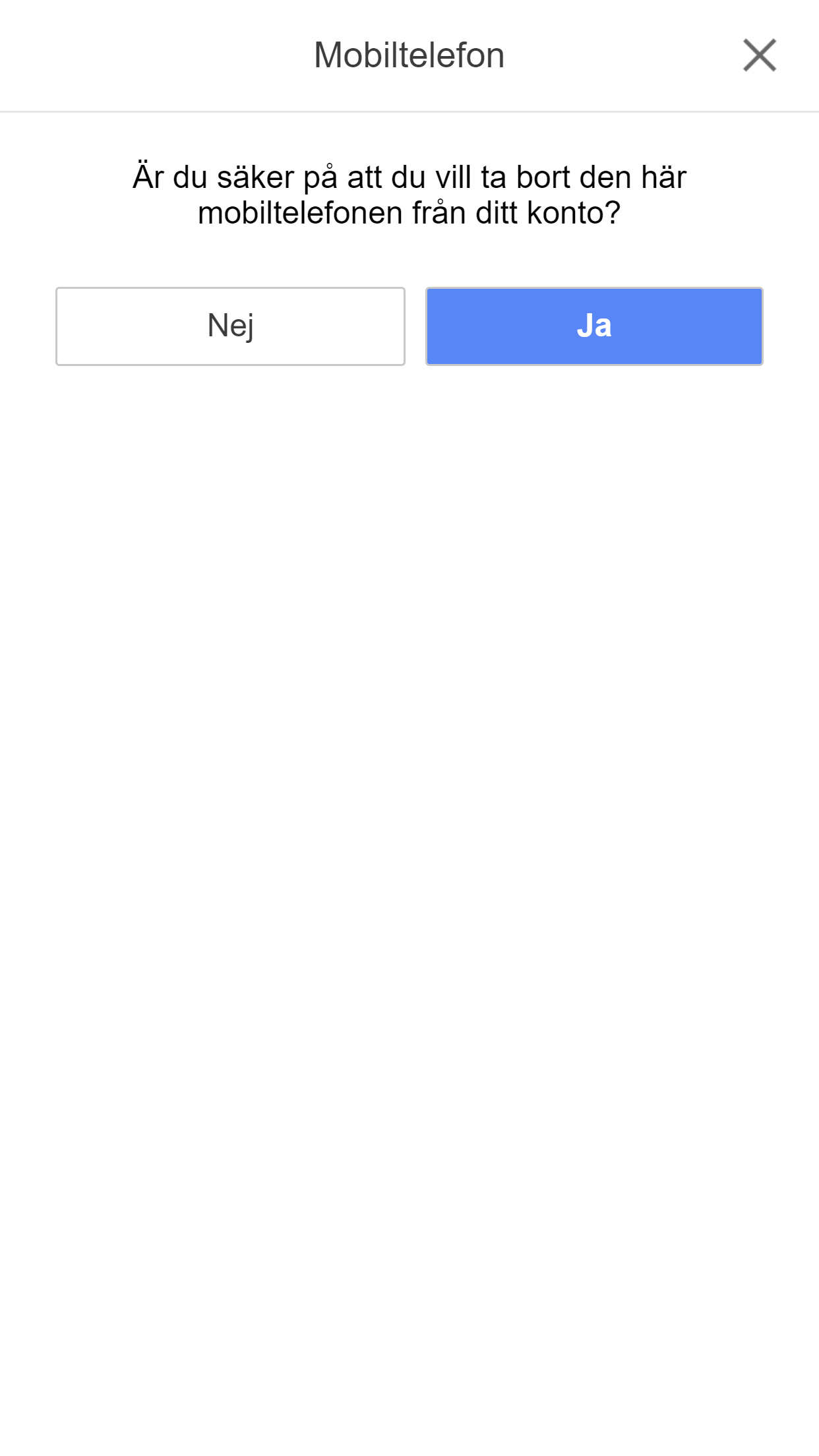Image resolution: width=819 pixels, height=1456 pixels.
Task: Close the Mobiltelefon dialog
Action: [760, 55]
